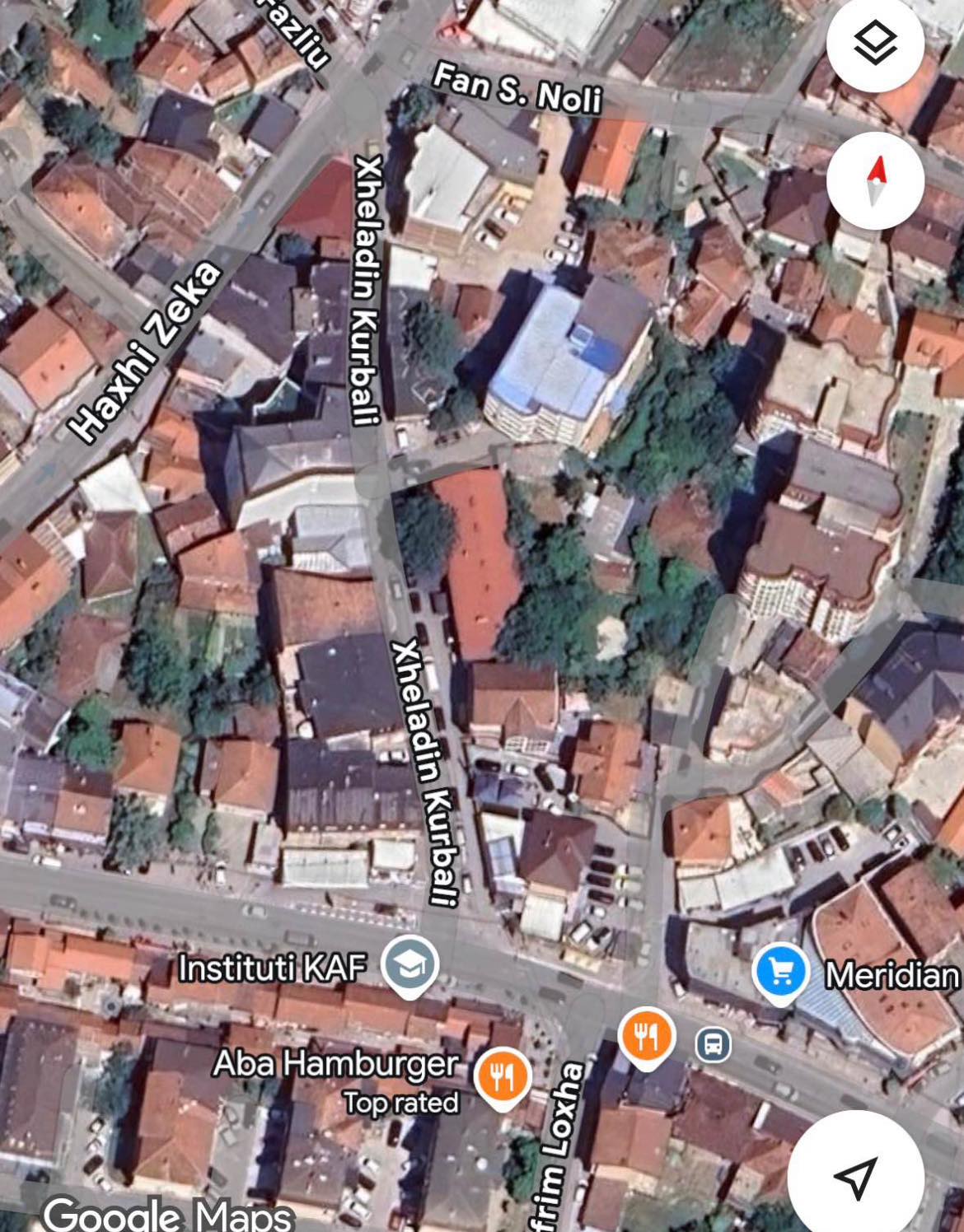Open the Instituti KAF place marker
Image resolution: width=964 pixels, height=1232 pixels.
(x=409, y=966)
